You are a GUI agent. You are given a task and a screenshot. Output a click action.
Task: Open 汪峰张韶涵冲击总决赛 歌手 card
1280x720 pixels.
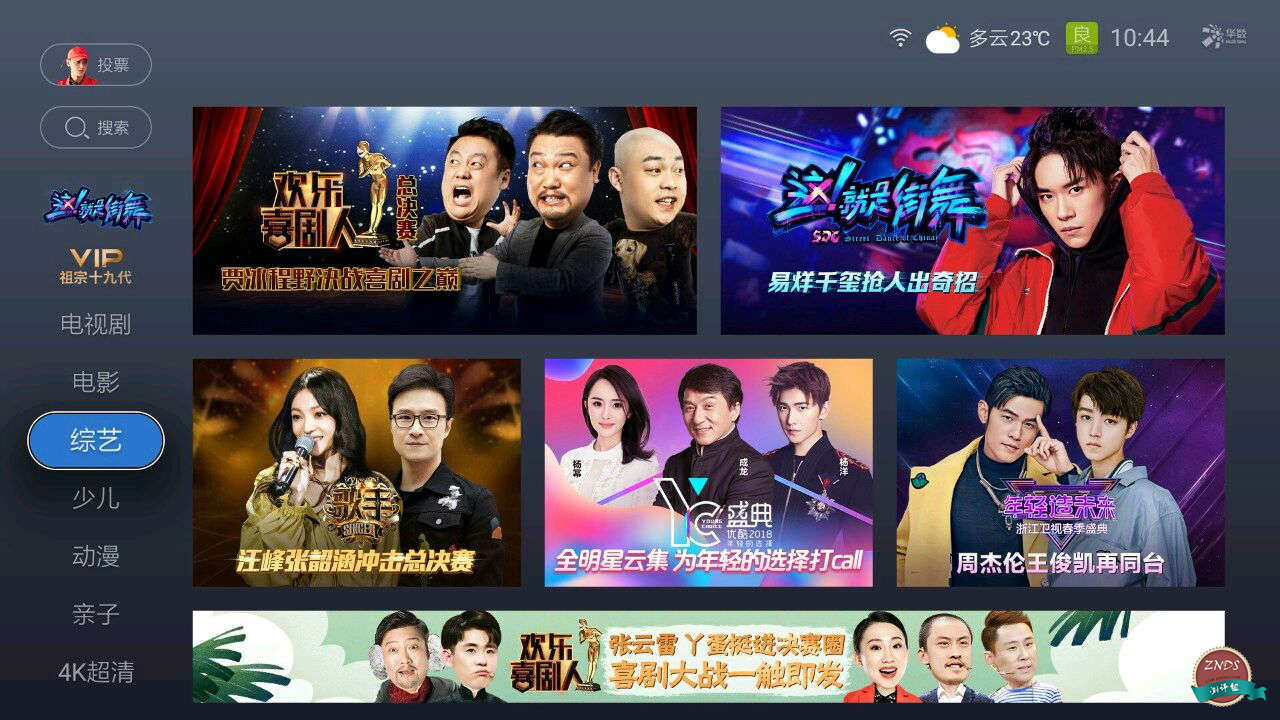pos(356,472)
